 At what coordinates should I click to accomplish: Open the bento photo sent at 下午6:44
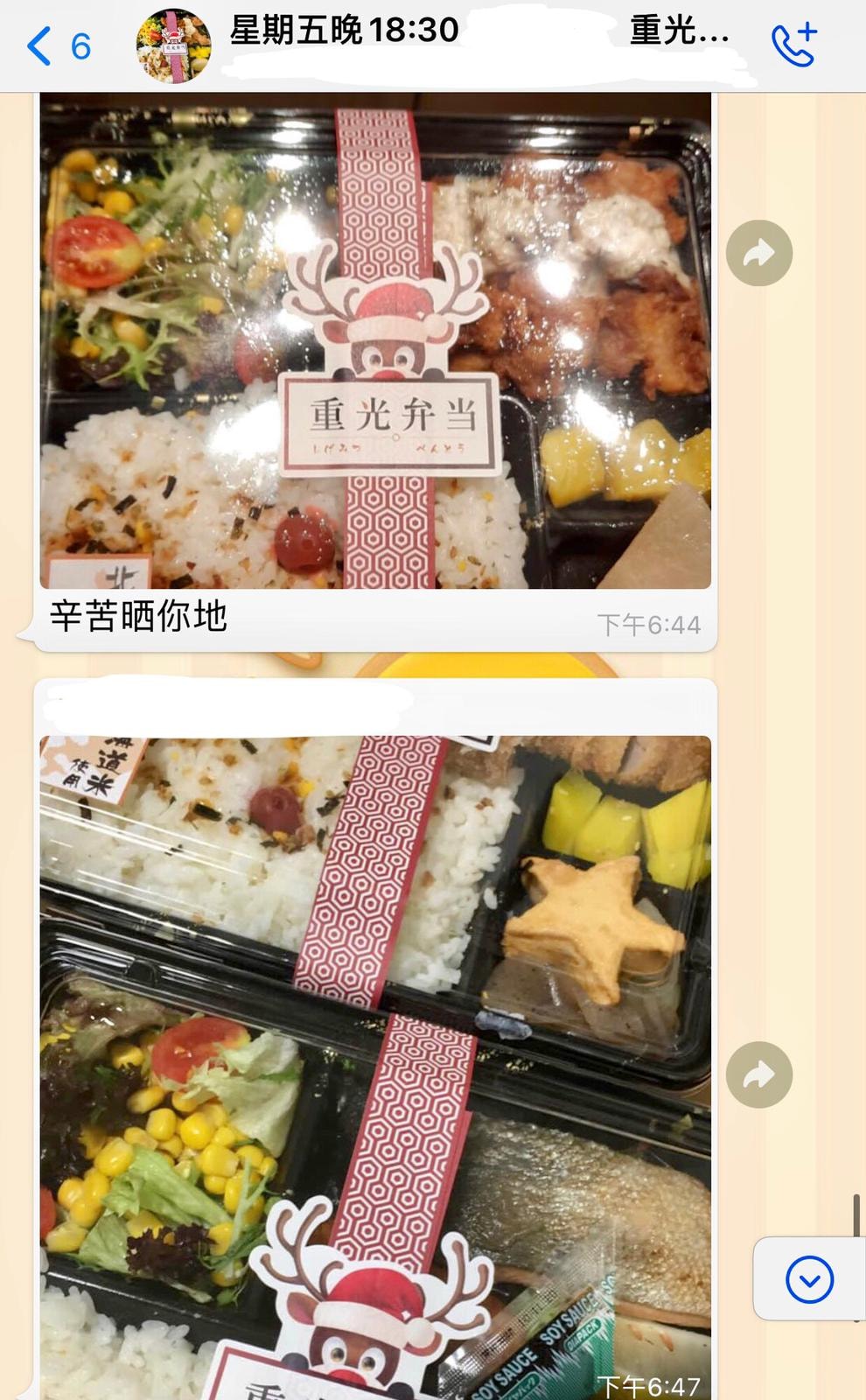375,341
